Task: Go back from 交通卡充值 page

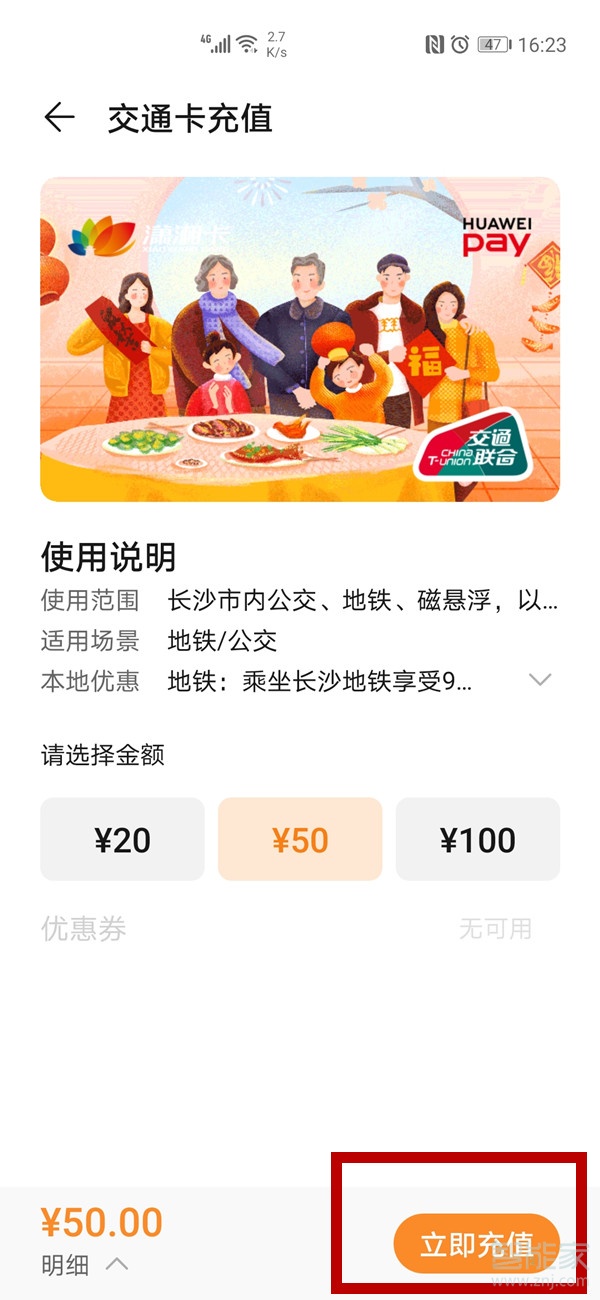Action: (59, 118)
